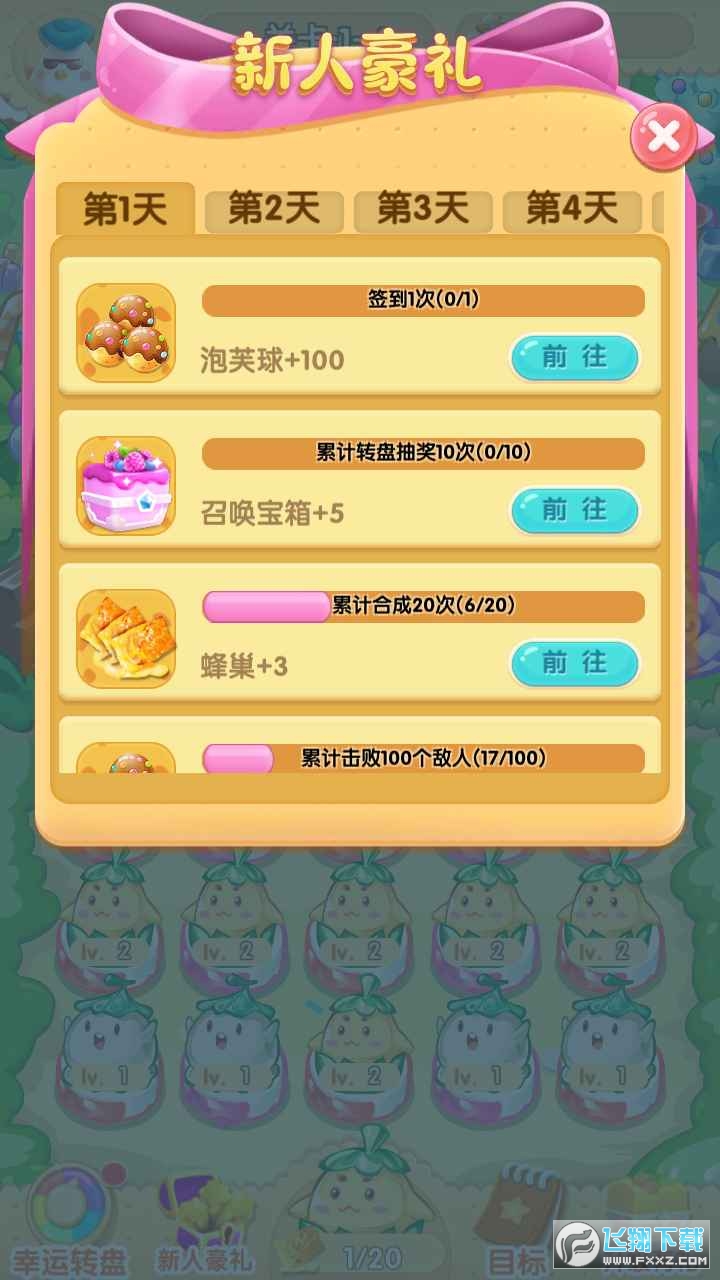Go to 累计转盘抽奖10次 via 前往

(574, 511)
